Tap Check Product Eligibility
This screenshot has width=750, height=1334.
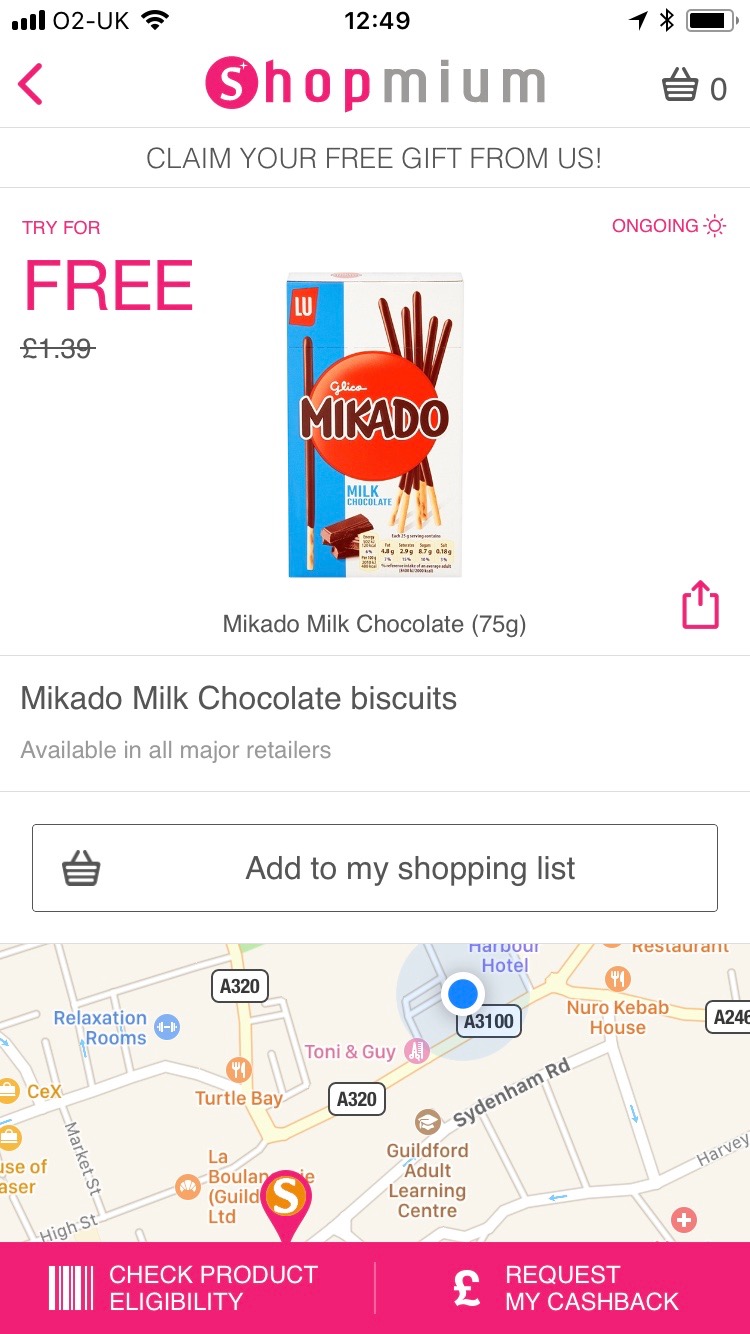(x=187, y=1288)
